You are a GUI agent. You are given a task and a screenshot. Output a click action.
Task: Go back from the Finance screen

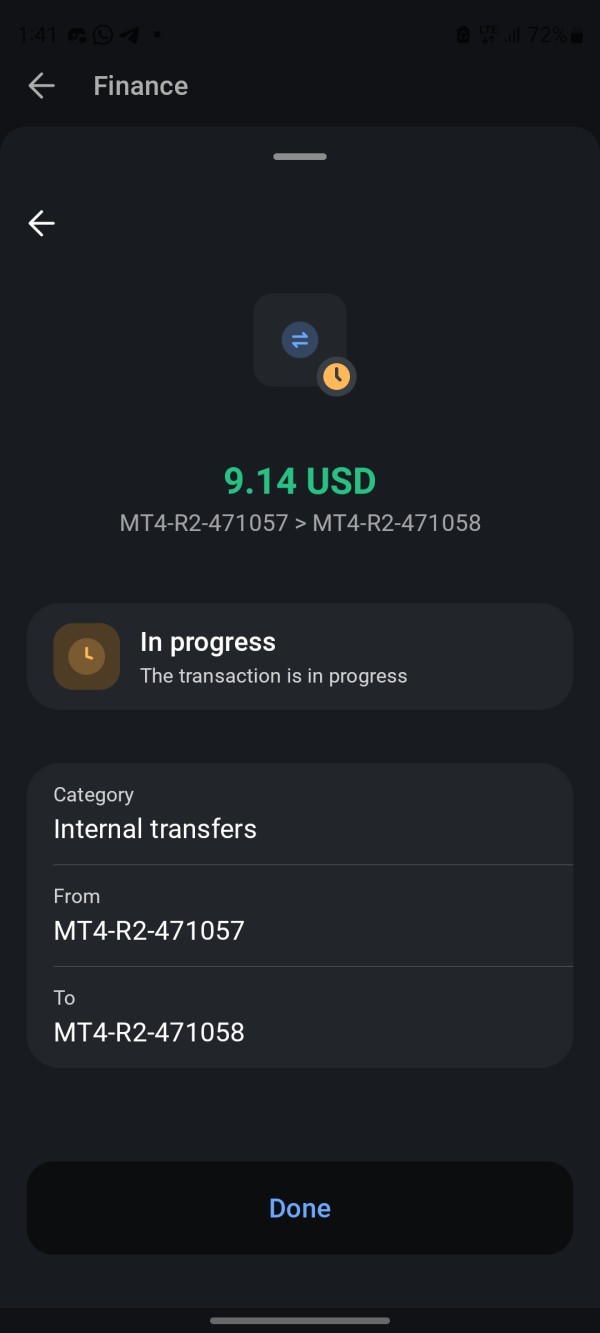tap(41, 86)
